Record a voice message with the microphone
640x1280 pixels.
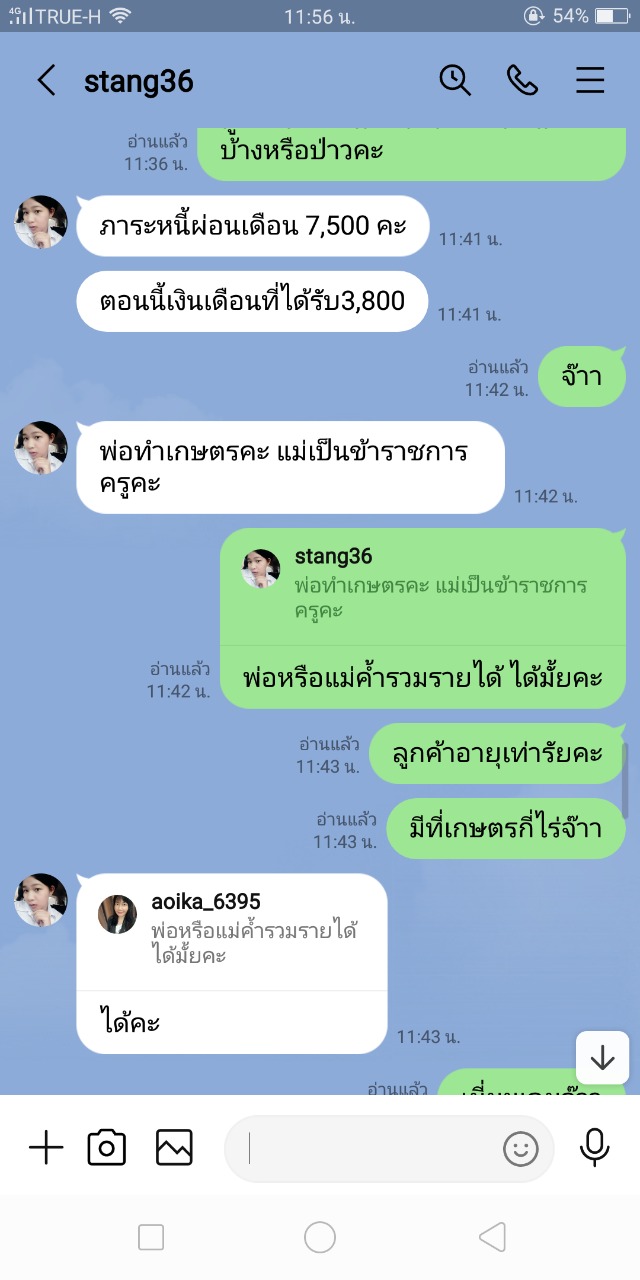[595, 1148]
